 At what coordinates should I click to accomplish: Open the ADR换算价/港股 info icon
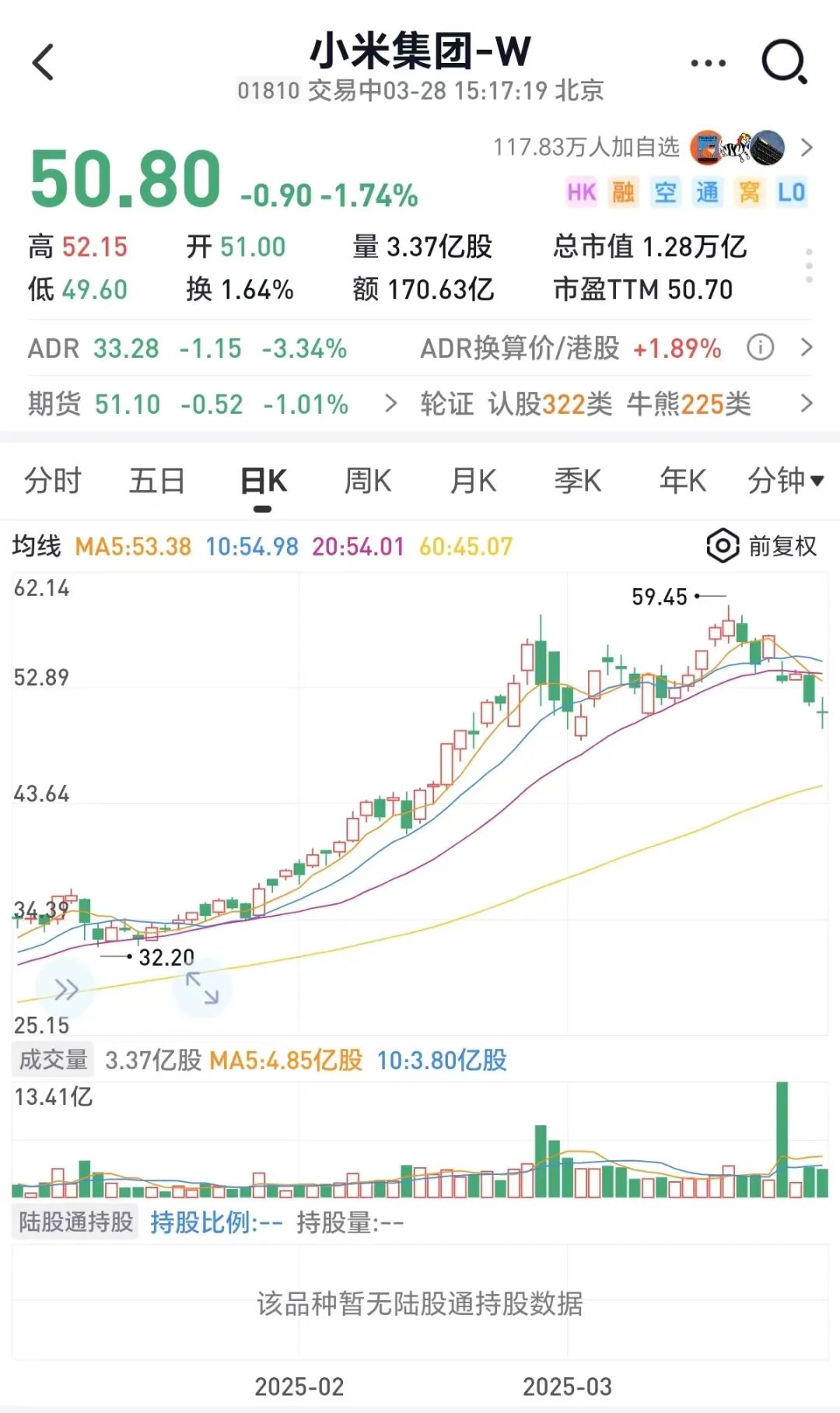tap(760, 348)
